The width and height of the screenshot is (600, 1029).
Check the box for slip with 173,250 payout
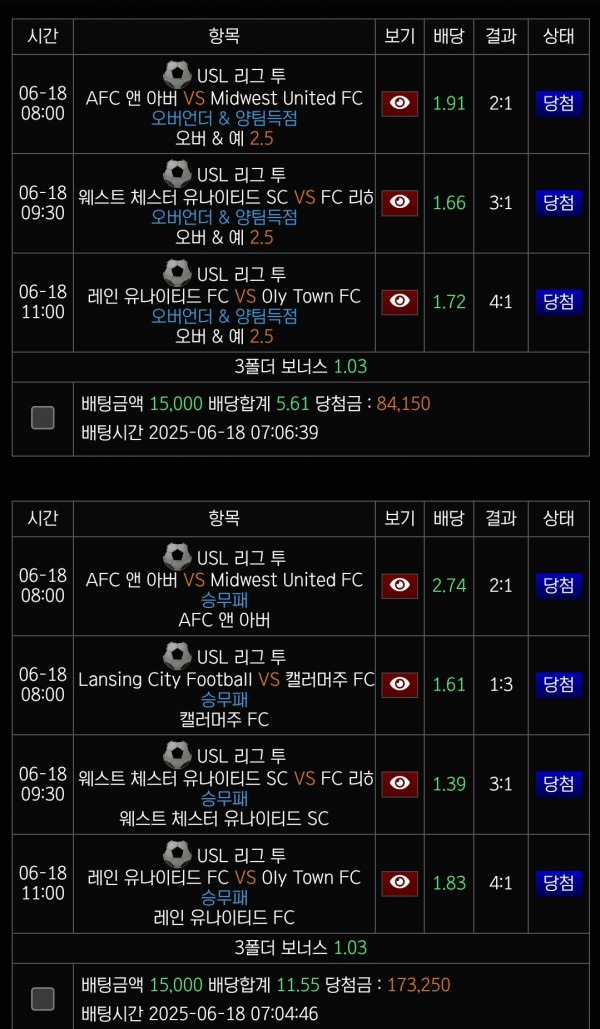[42, 999]
